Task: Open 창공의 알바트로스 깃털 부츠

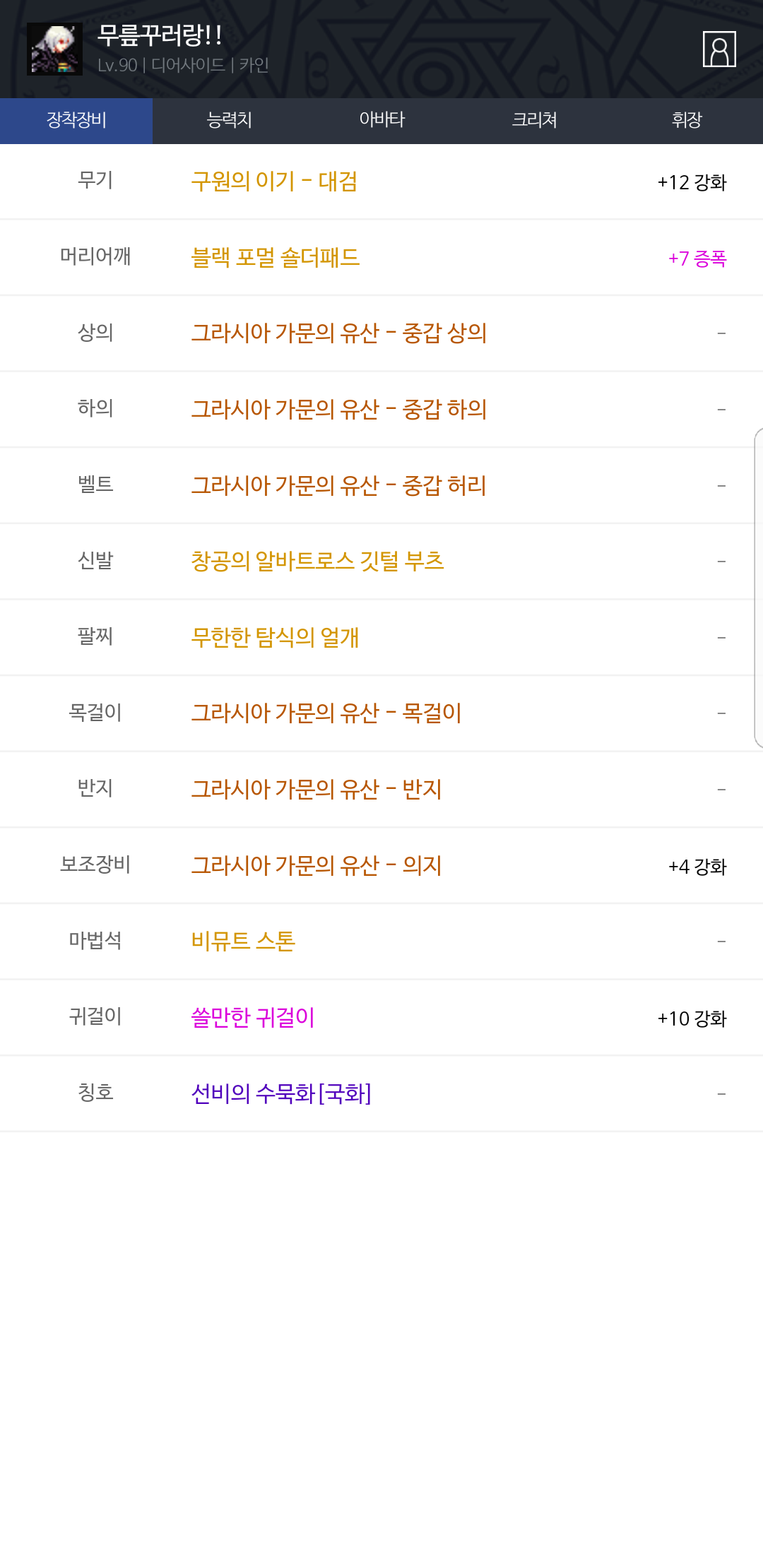Action: pos(318,562)
